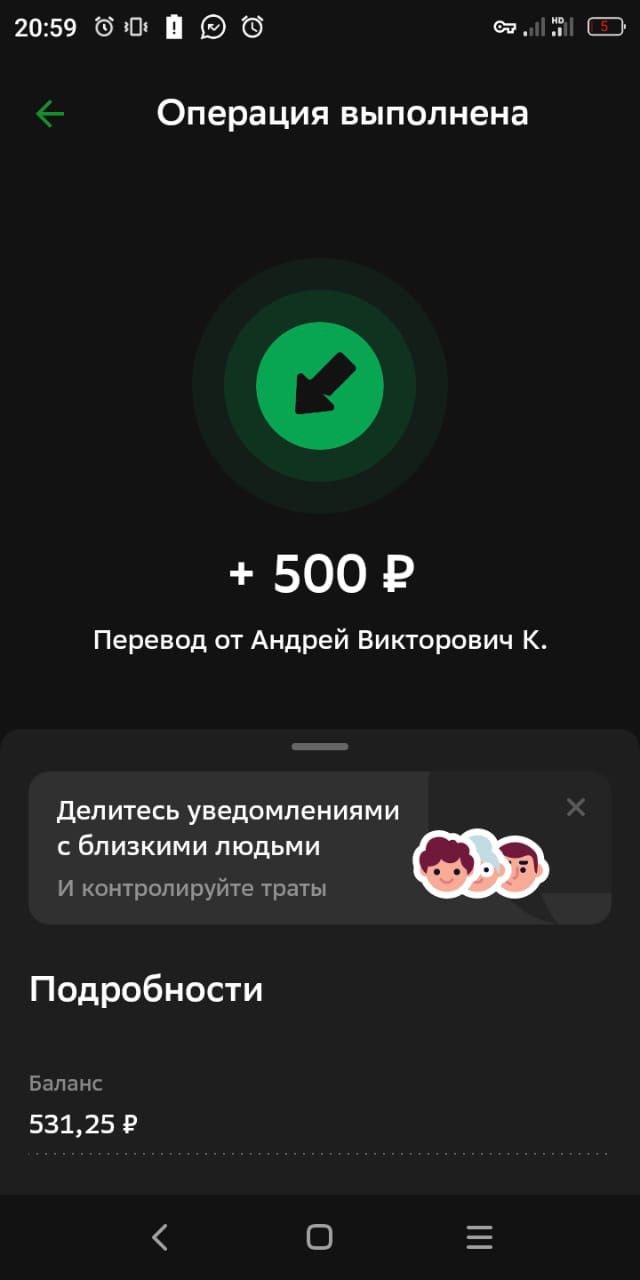Dismiss the notifications sharing banner
640x1280 pixels.
[x=575, y=807]
